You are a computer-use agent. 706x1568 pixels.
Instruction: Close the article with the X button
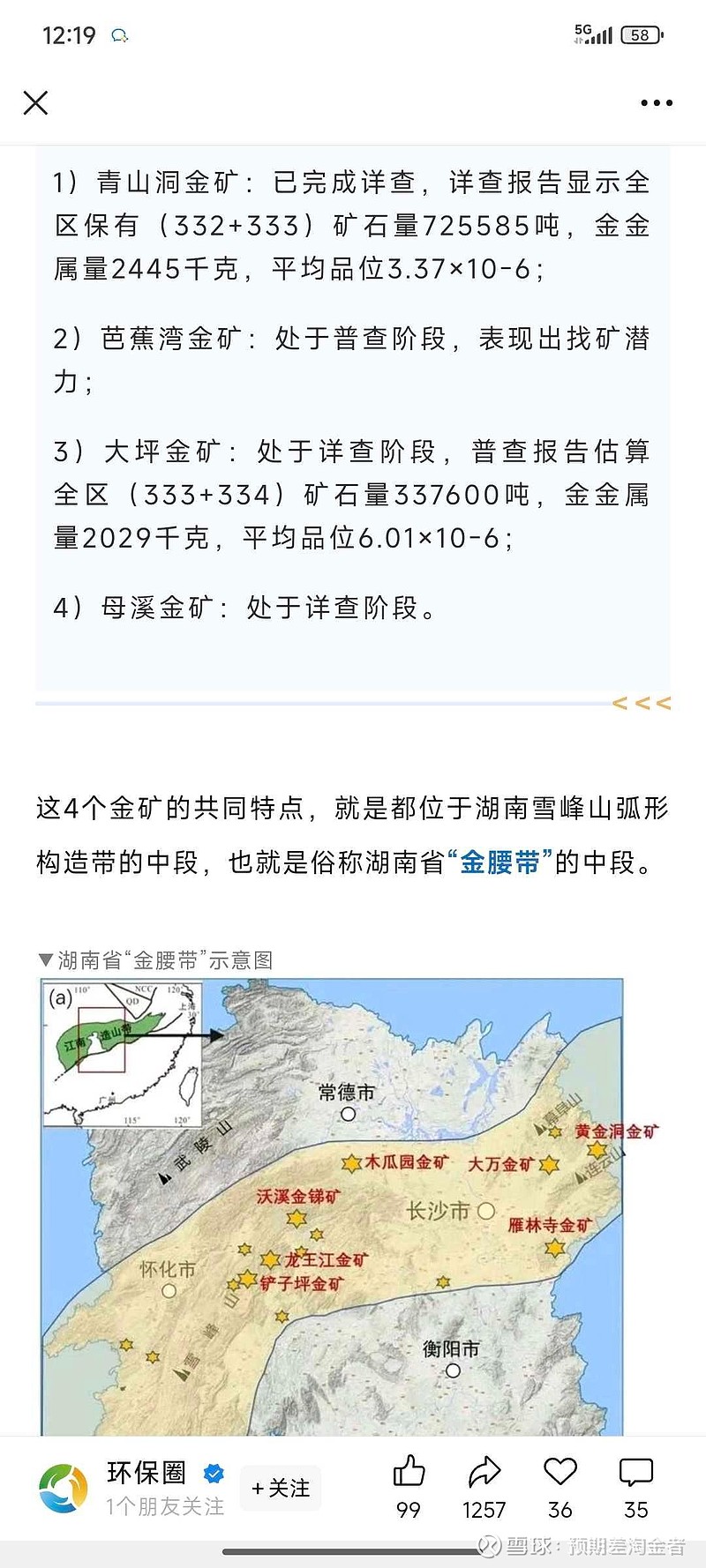[x=35, y=103]
